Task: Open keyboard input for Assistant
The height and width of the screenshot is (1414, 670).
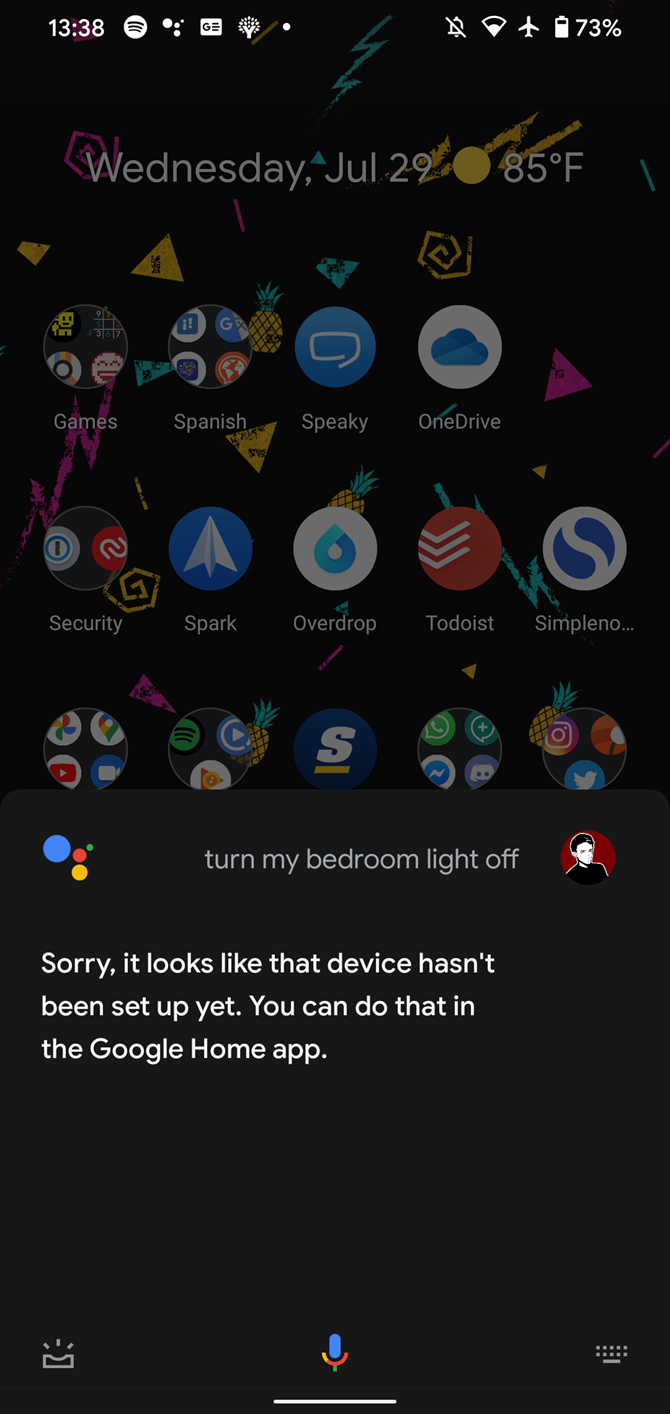Action: point(611,1354)
